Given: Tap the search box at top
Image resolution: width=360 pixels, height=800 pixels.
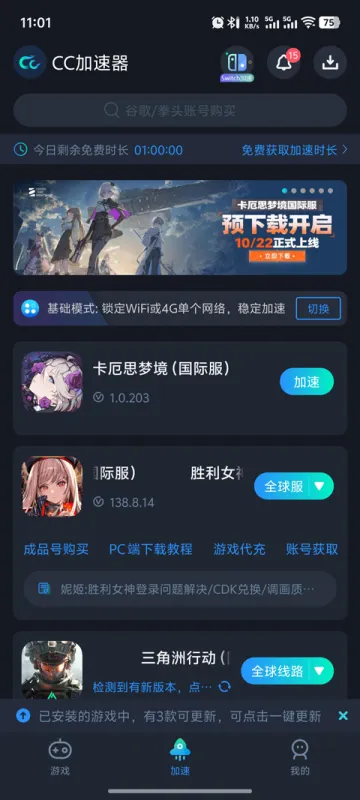Looking at the screenshot, I should (x=180, y=110).
